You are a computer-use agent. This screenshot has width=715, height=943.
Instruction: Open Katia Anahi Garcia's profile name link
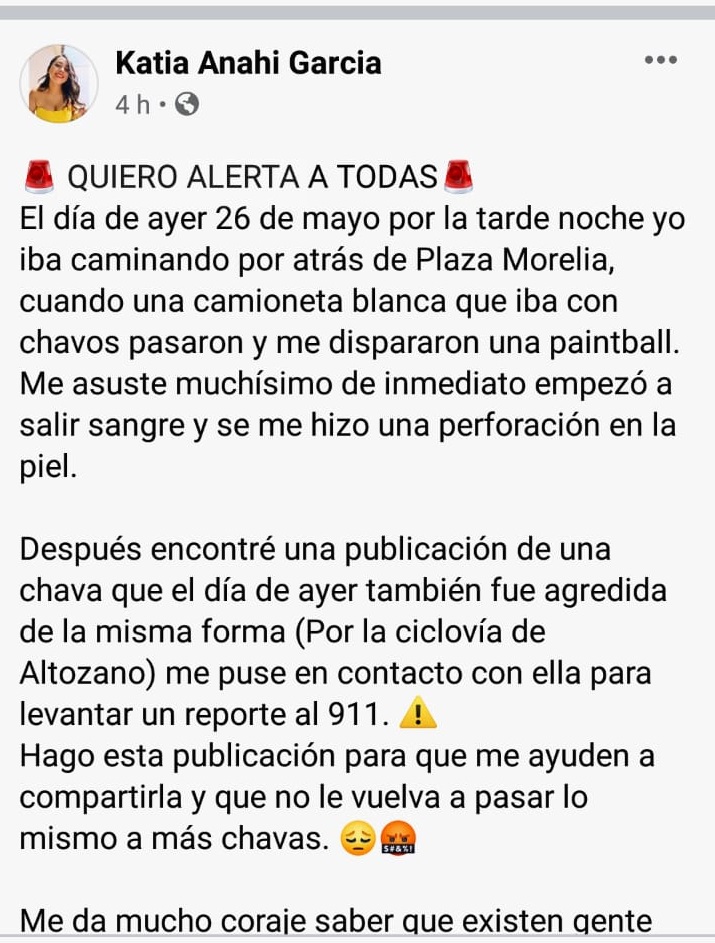point(248,63)
